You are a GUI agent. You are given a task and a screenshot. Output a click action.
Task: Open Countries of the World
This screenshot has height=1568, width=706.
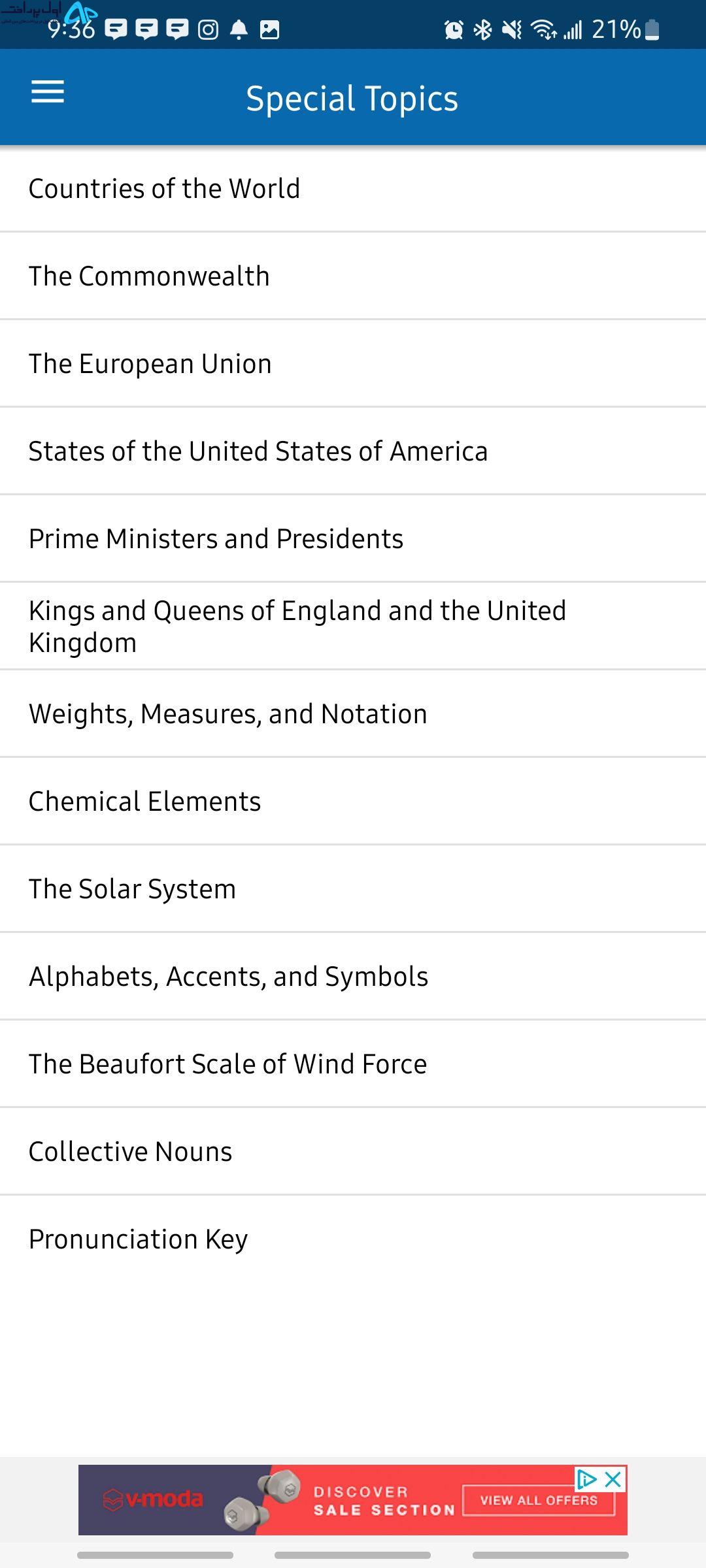click(353, 188)
